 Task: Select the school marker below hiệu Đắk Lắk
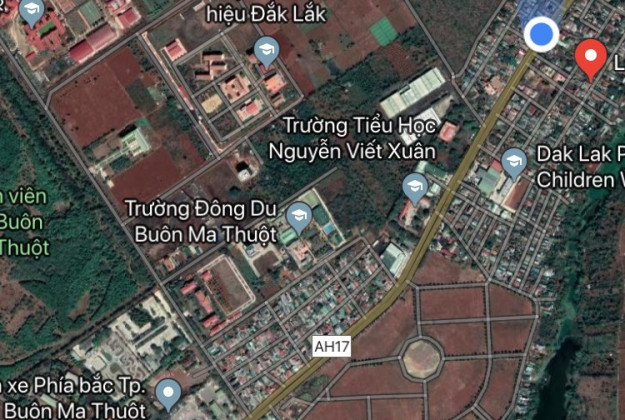coord(266,48)
